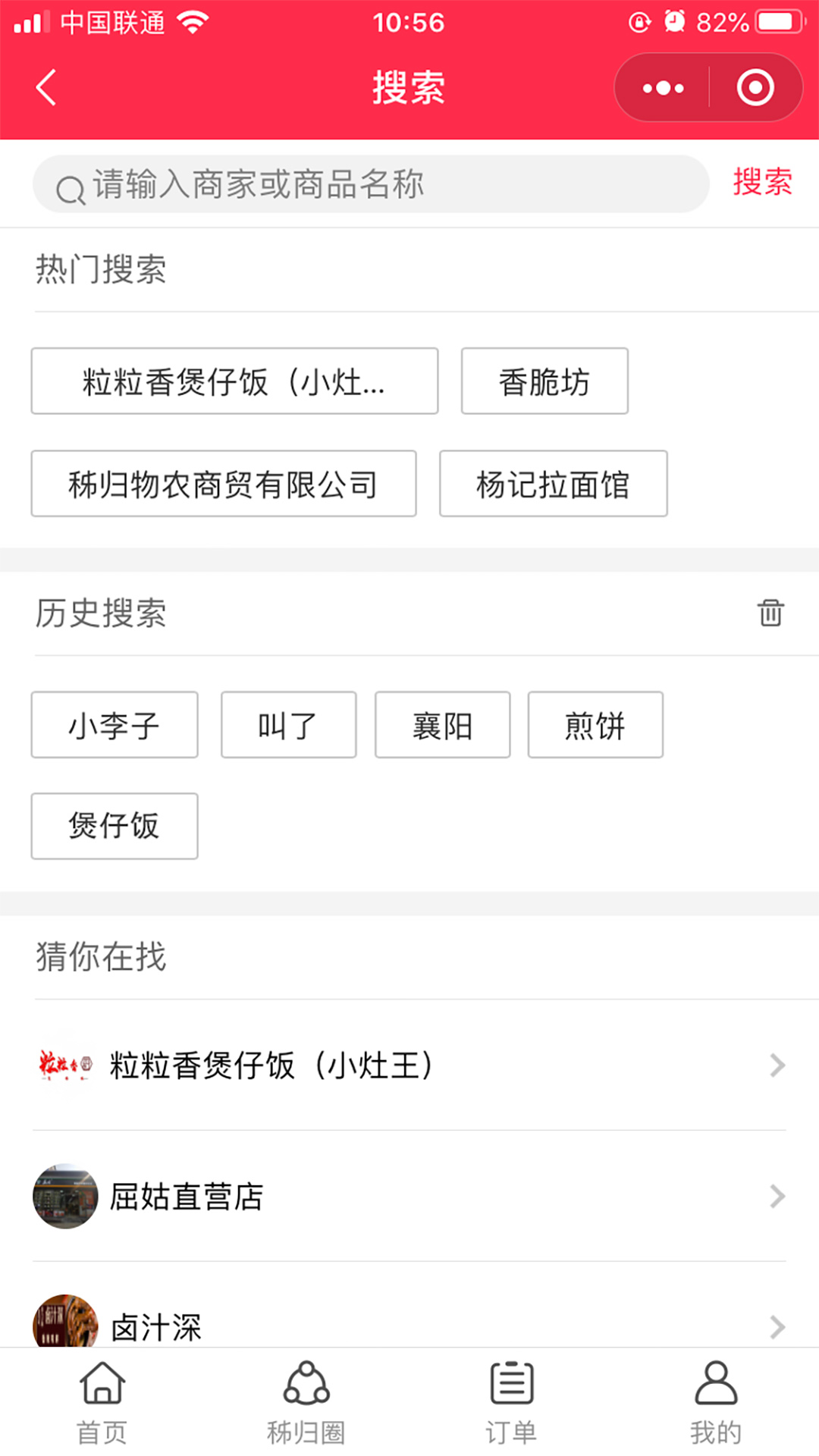
Task: Focus the merchant or product search field
Action: click(x=372, y=184)
